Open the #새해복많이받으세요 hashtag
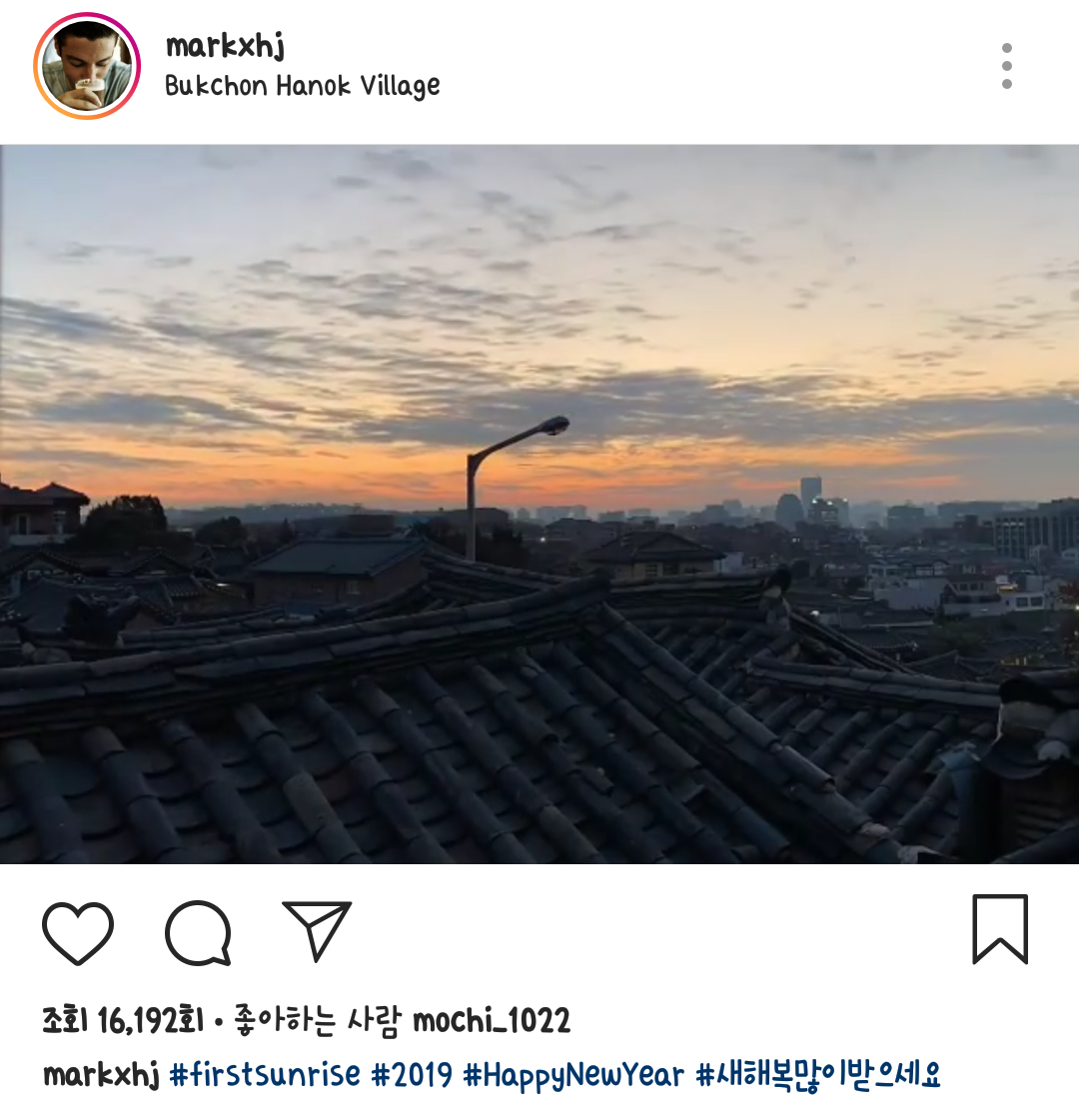This screenshot has width=1079, height=1120. 818,1075
